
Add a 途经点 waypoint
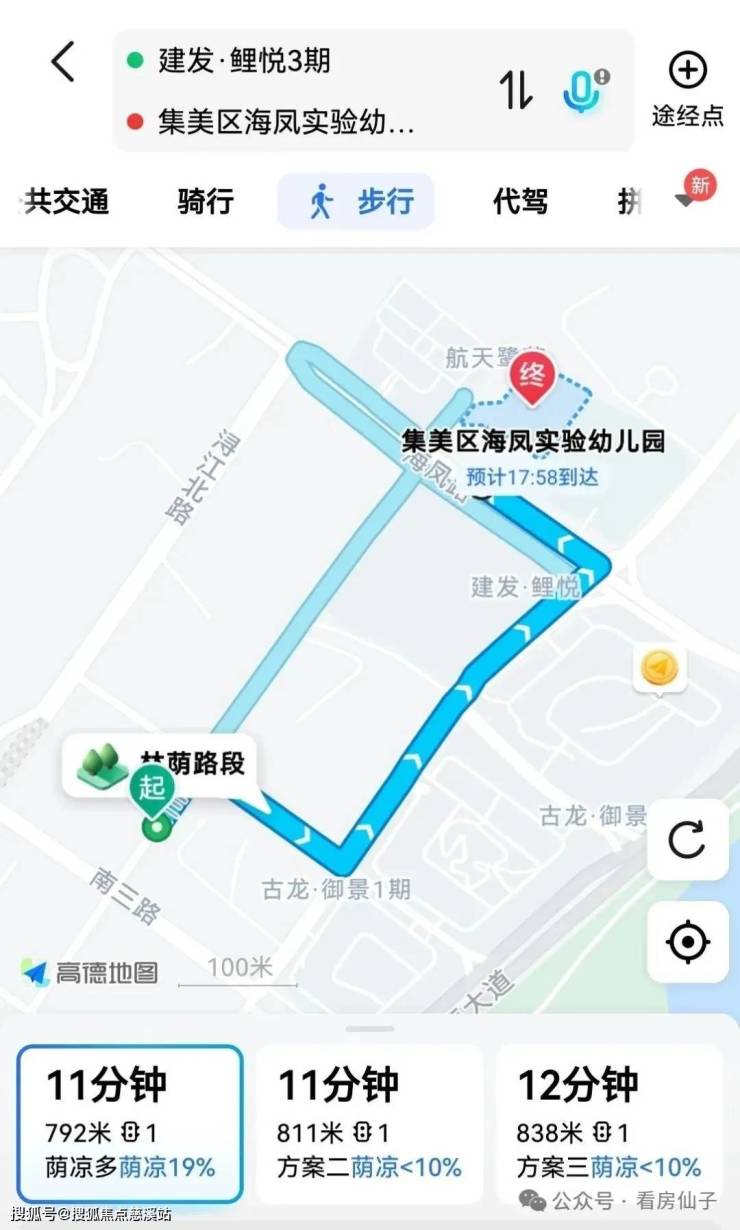(688, 90)
